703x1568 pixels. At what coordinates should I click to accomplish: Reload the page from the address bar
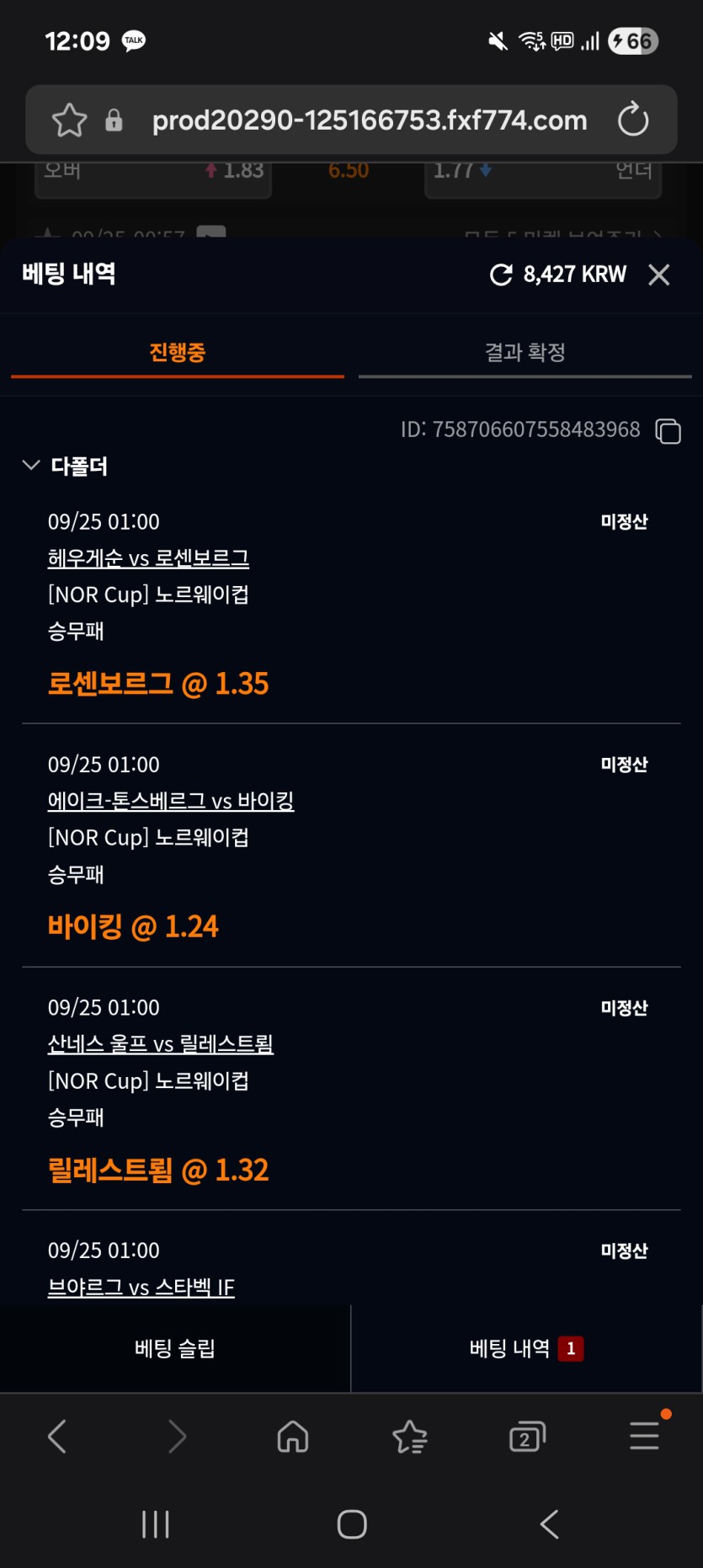[x=632, y=120]
